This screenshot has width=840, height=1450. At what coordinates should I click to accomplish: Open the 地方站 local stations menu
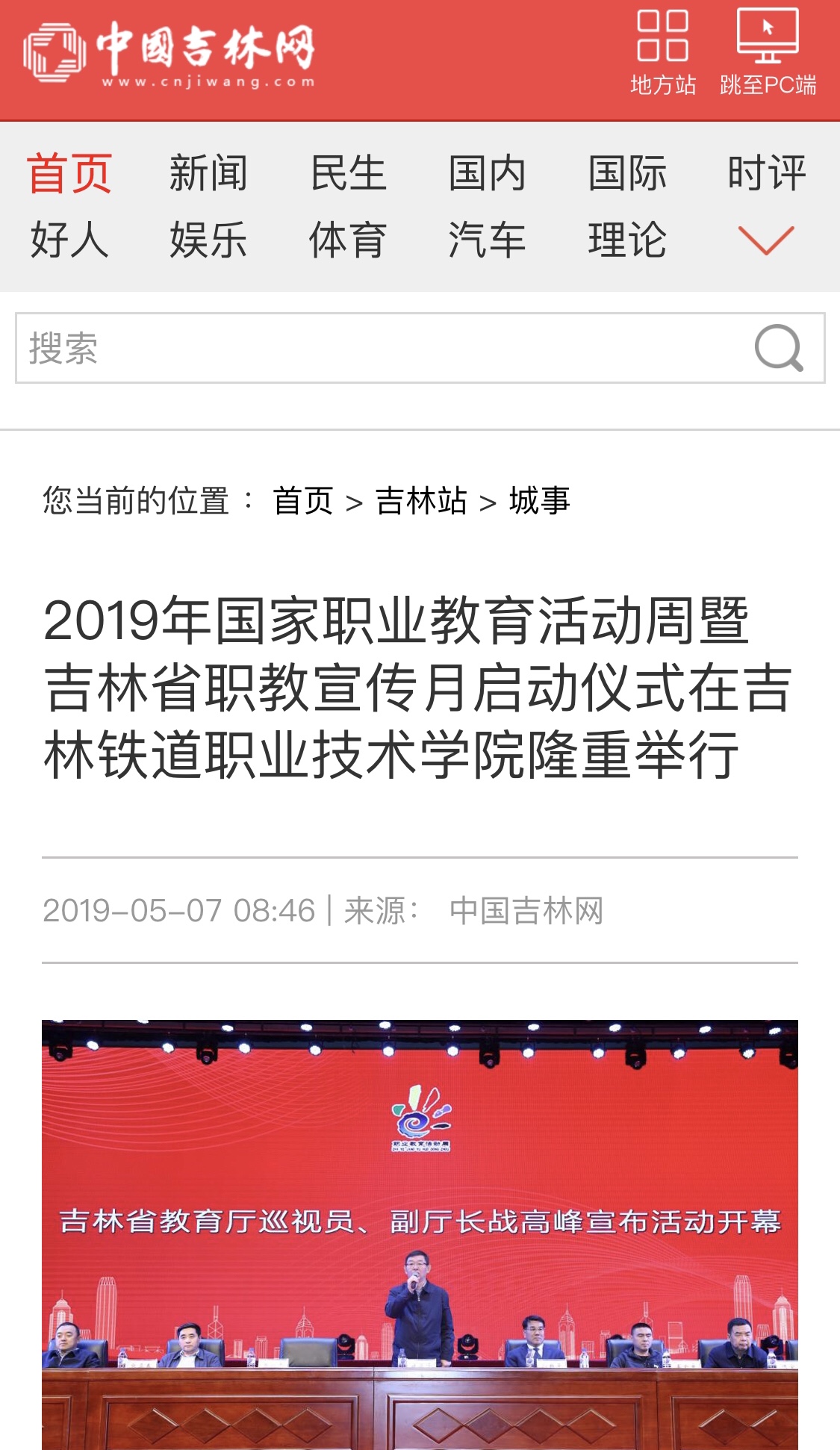click(x=662, y=52)
